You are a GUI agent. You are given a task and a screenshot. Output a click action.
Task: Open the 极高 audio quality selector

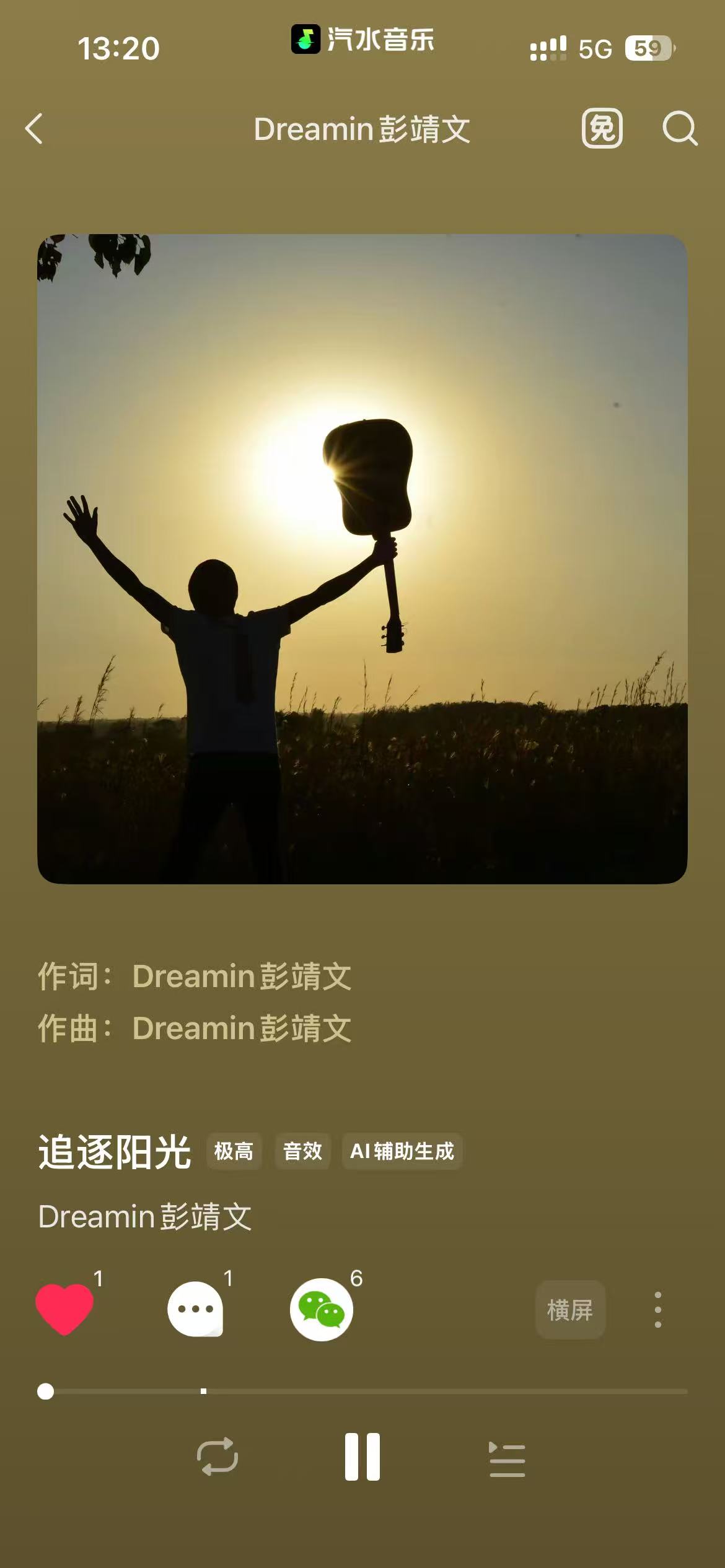(234, 1151)
